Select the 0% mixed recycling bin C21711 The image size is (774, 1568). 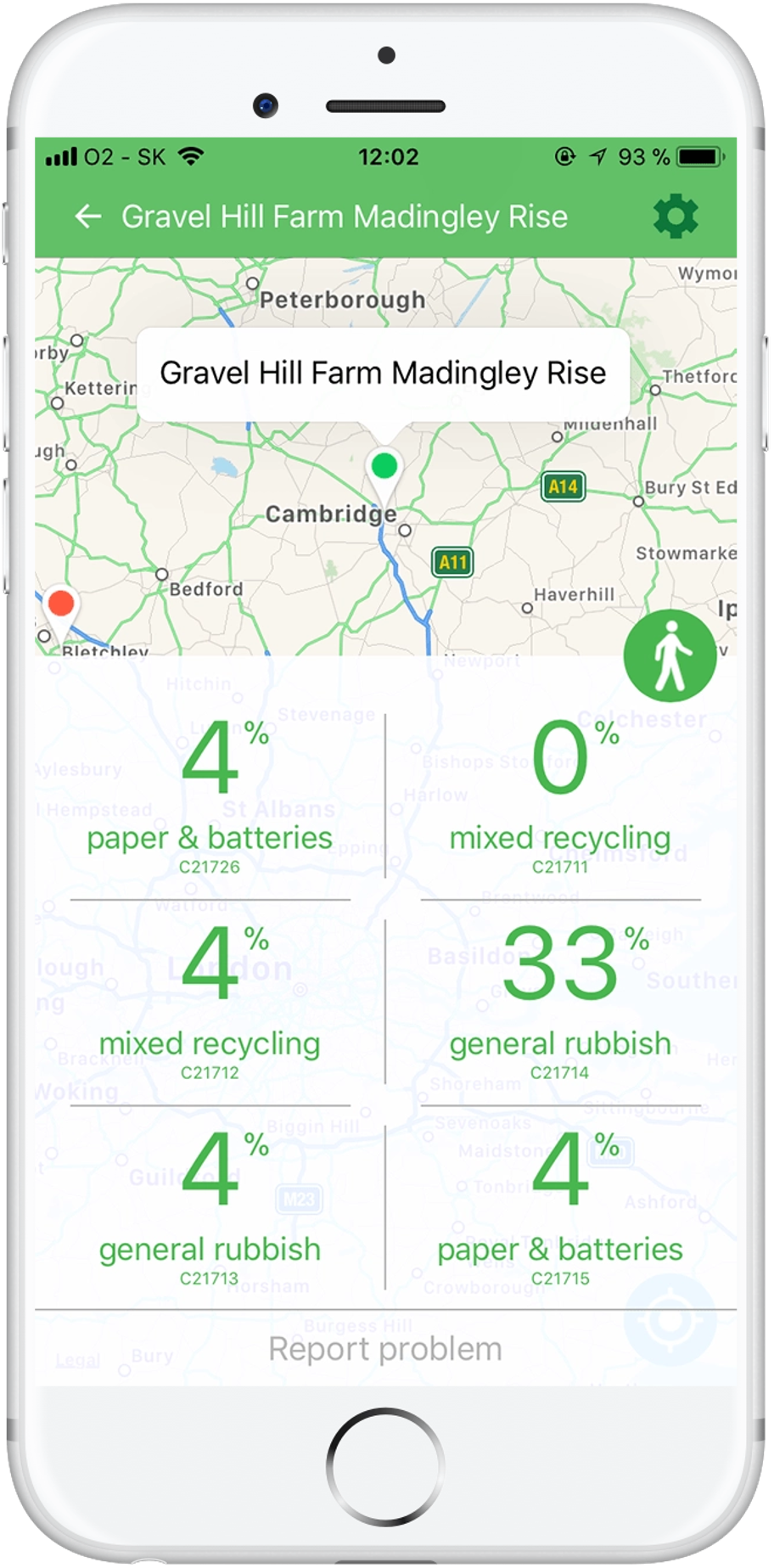559,798
